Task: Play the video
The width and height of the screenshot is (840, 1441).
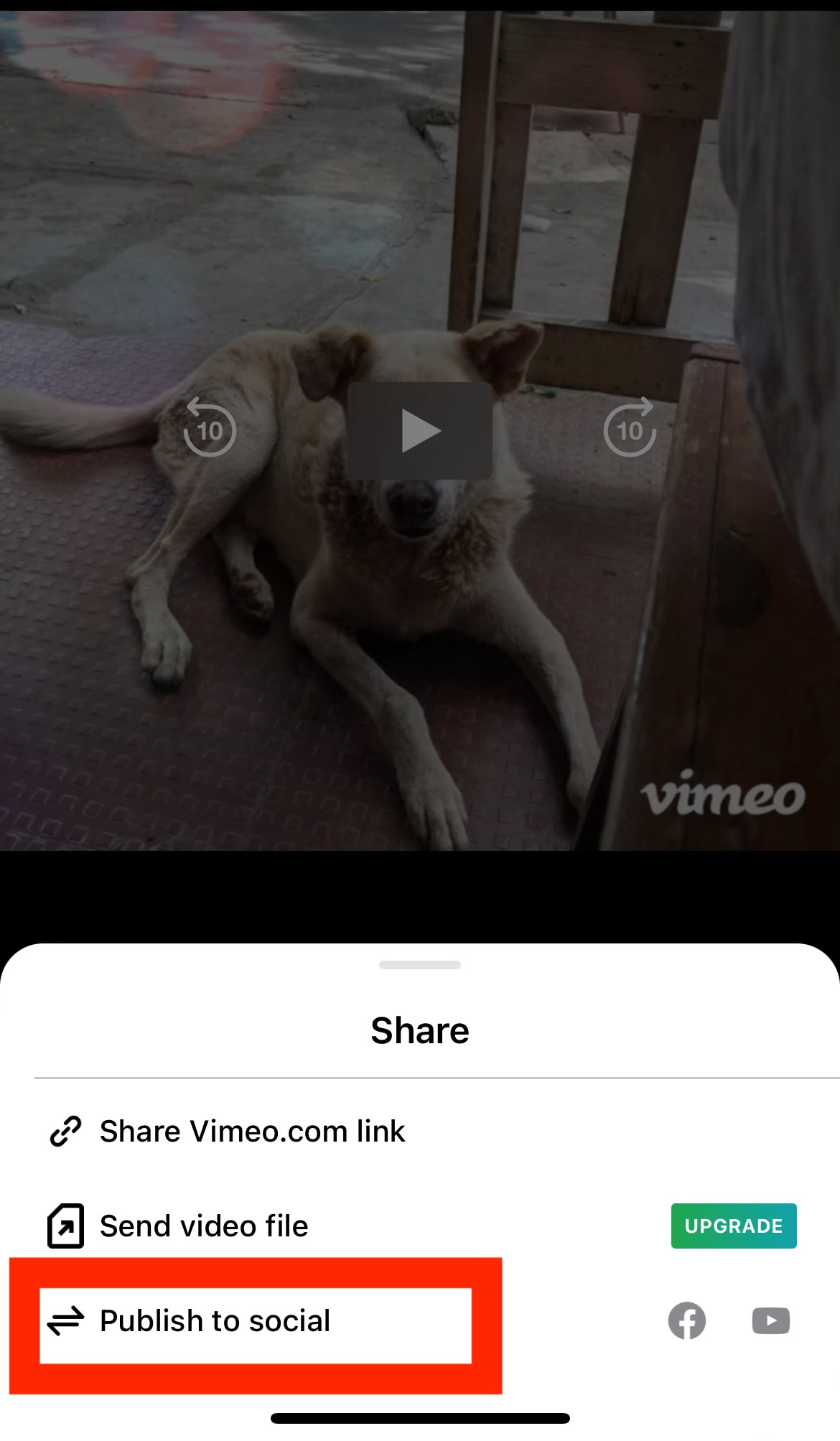Action: click(x=420, y=431)
